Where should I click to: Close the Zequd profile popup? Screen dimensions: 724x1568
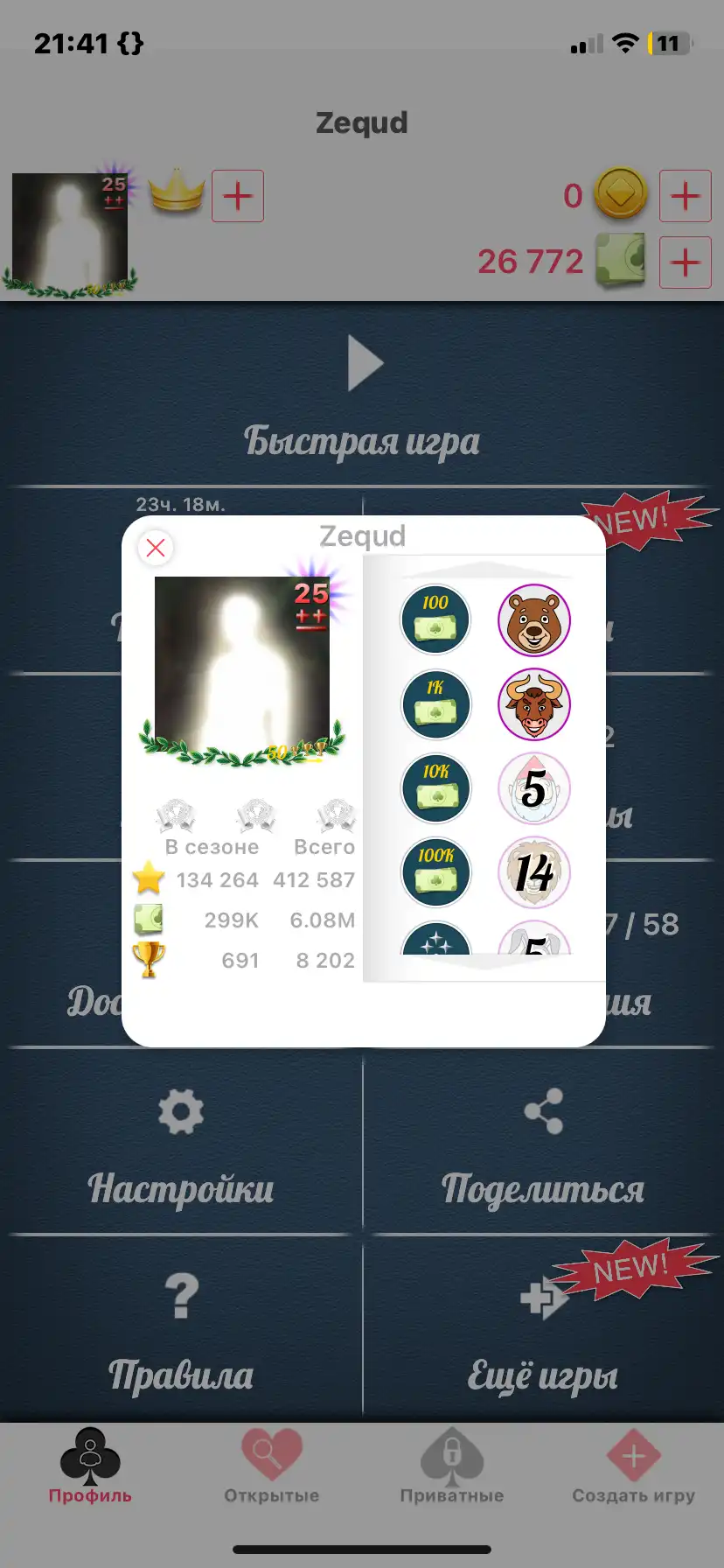(x=156, y=549)
